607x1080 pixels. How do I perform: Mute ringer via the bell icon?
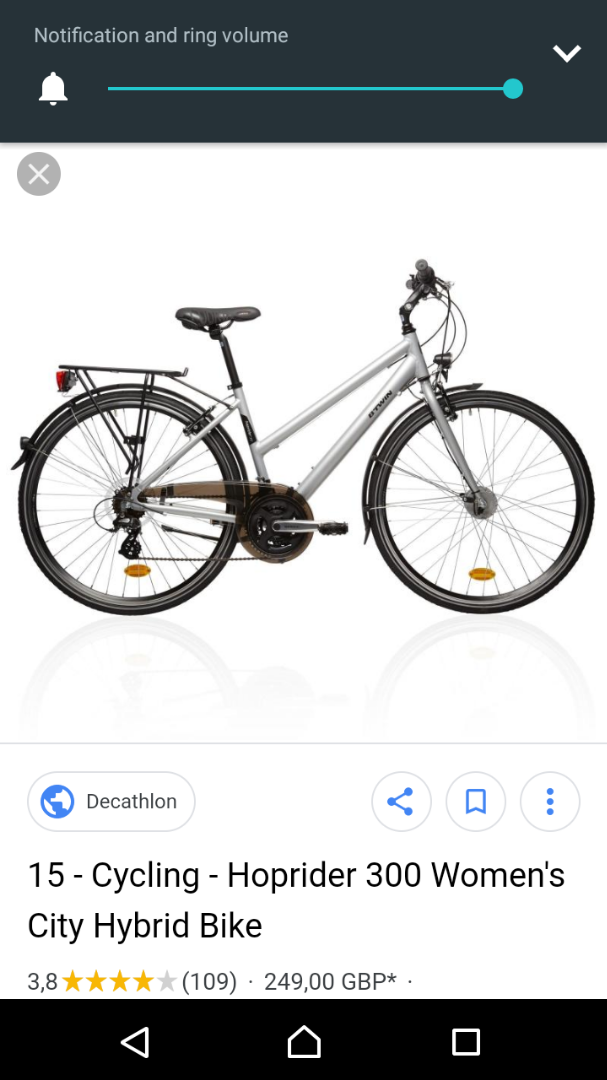tap(53, 89)
